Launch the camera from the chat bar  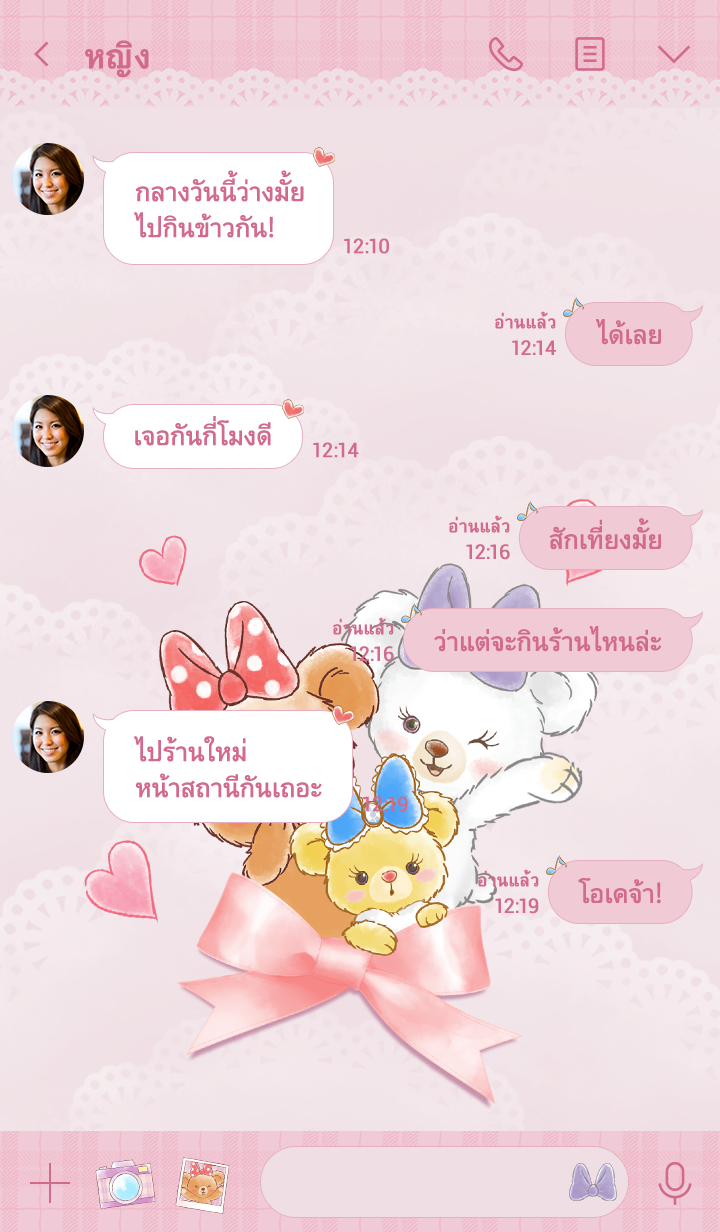coord(125,1183)
